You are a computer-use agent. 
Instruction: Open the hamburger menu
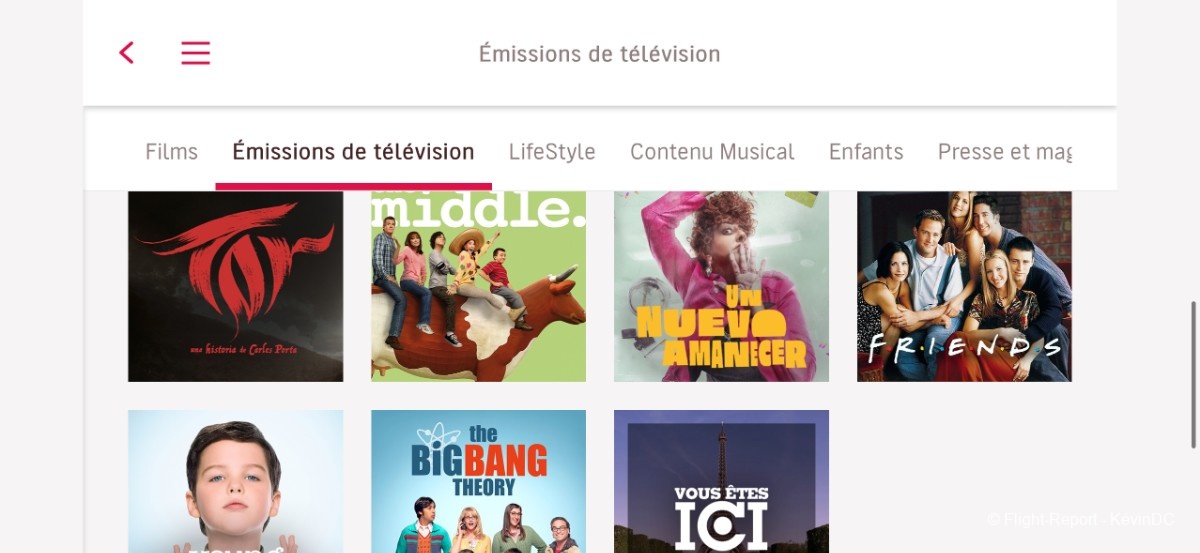coord(195,53)
